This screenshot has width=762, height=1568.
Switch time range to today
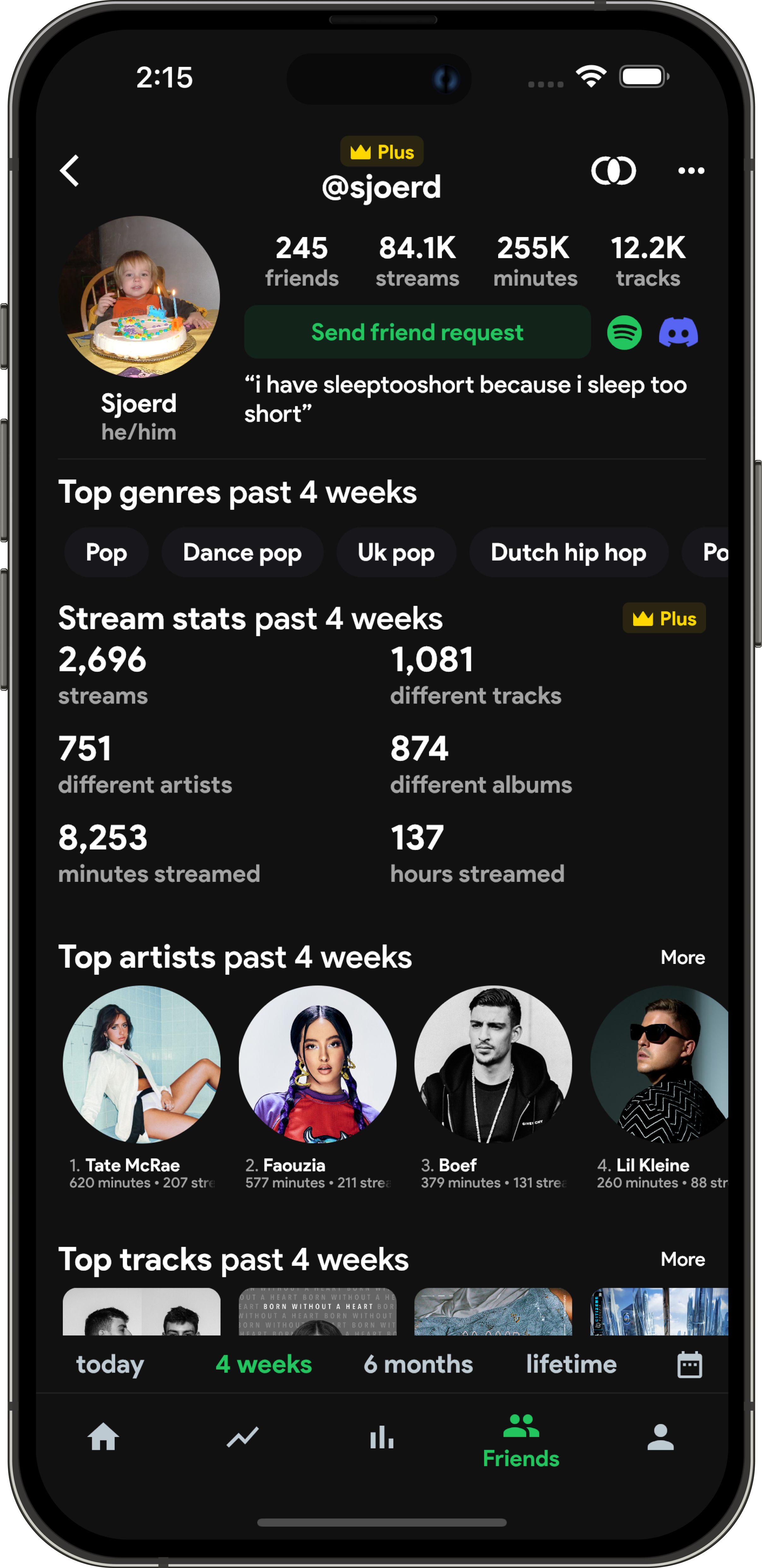click(x=110, y=1365)
